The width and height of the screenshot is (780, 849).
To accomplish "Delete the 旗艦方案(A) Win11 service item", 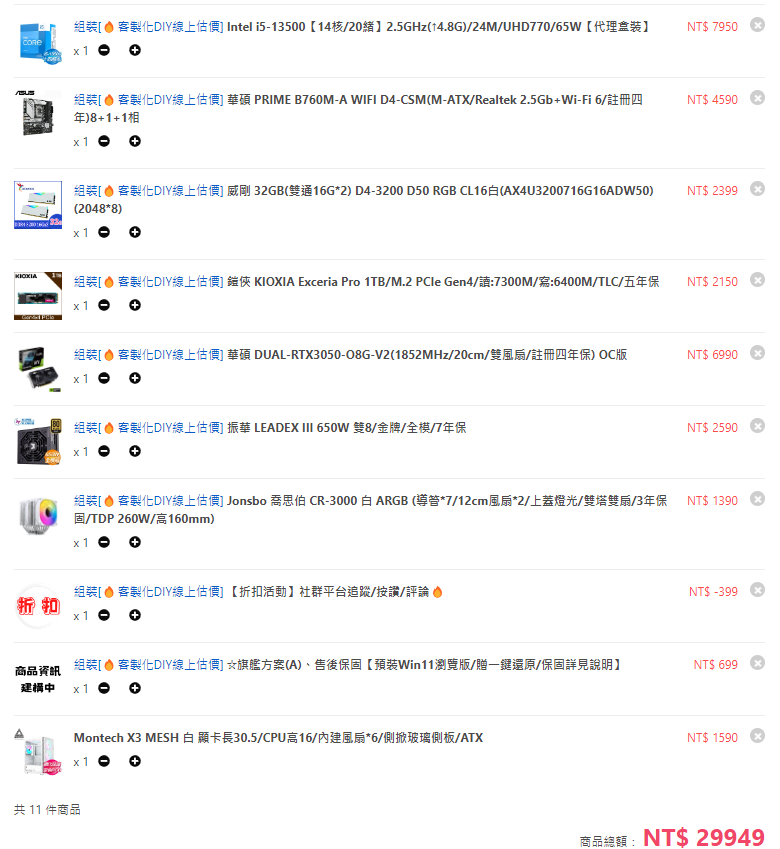I will tap(757, 663).
